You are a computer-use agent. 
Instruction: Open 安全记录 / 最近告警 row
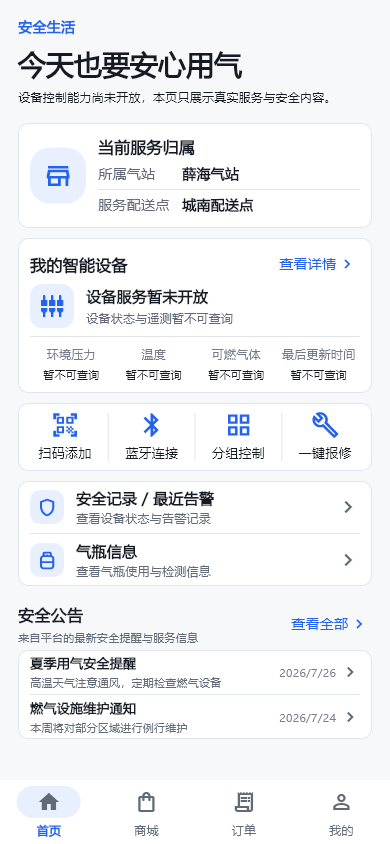coord(195,507)
